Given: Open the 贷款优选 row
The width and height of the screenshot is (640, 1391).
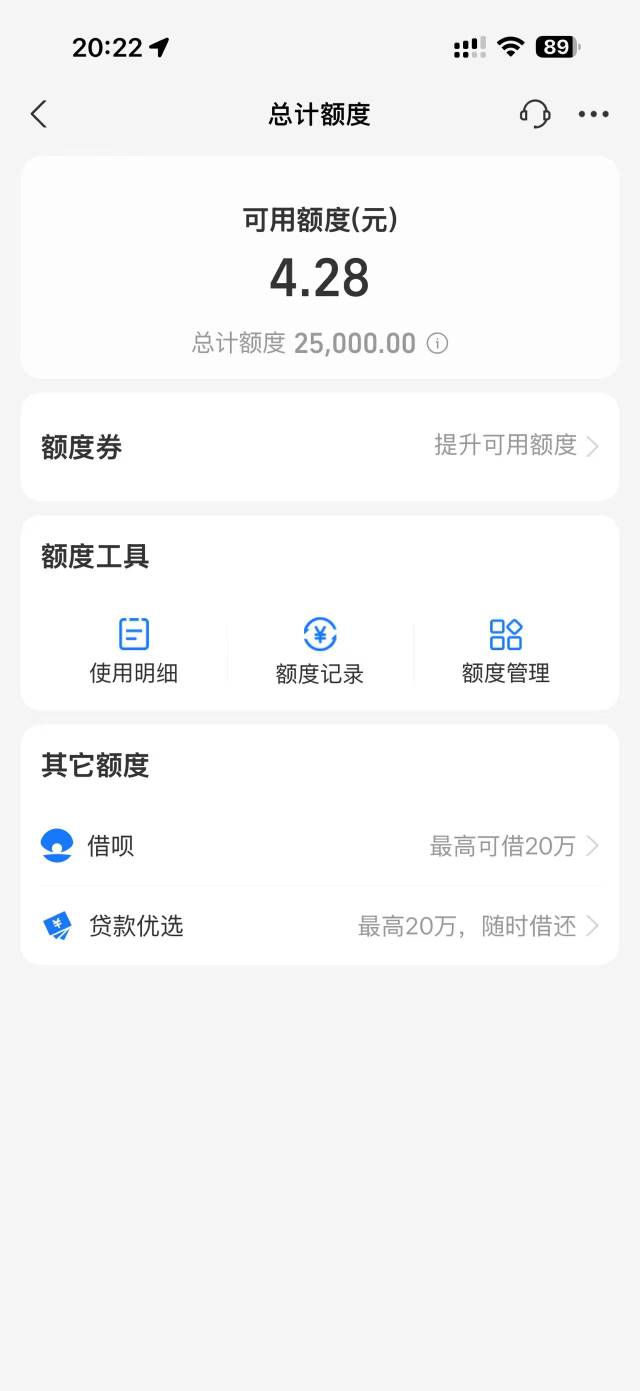Looking at the screenshot, I should [x=320, y=926].
